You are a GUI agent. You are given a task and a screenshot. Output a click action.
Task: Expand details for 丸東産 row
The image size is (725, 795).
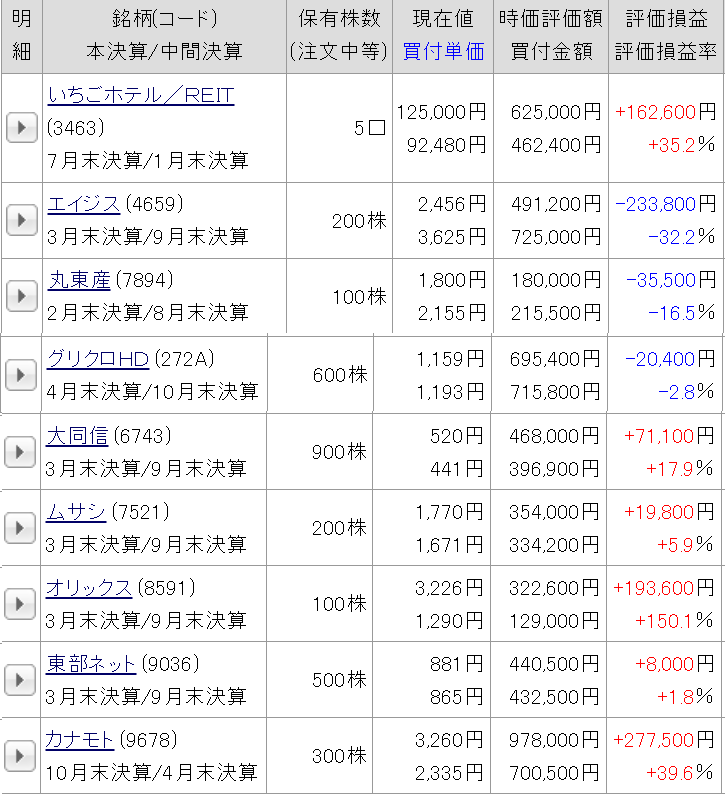coord(21,296)
